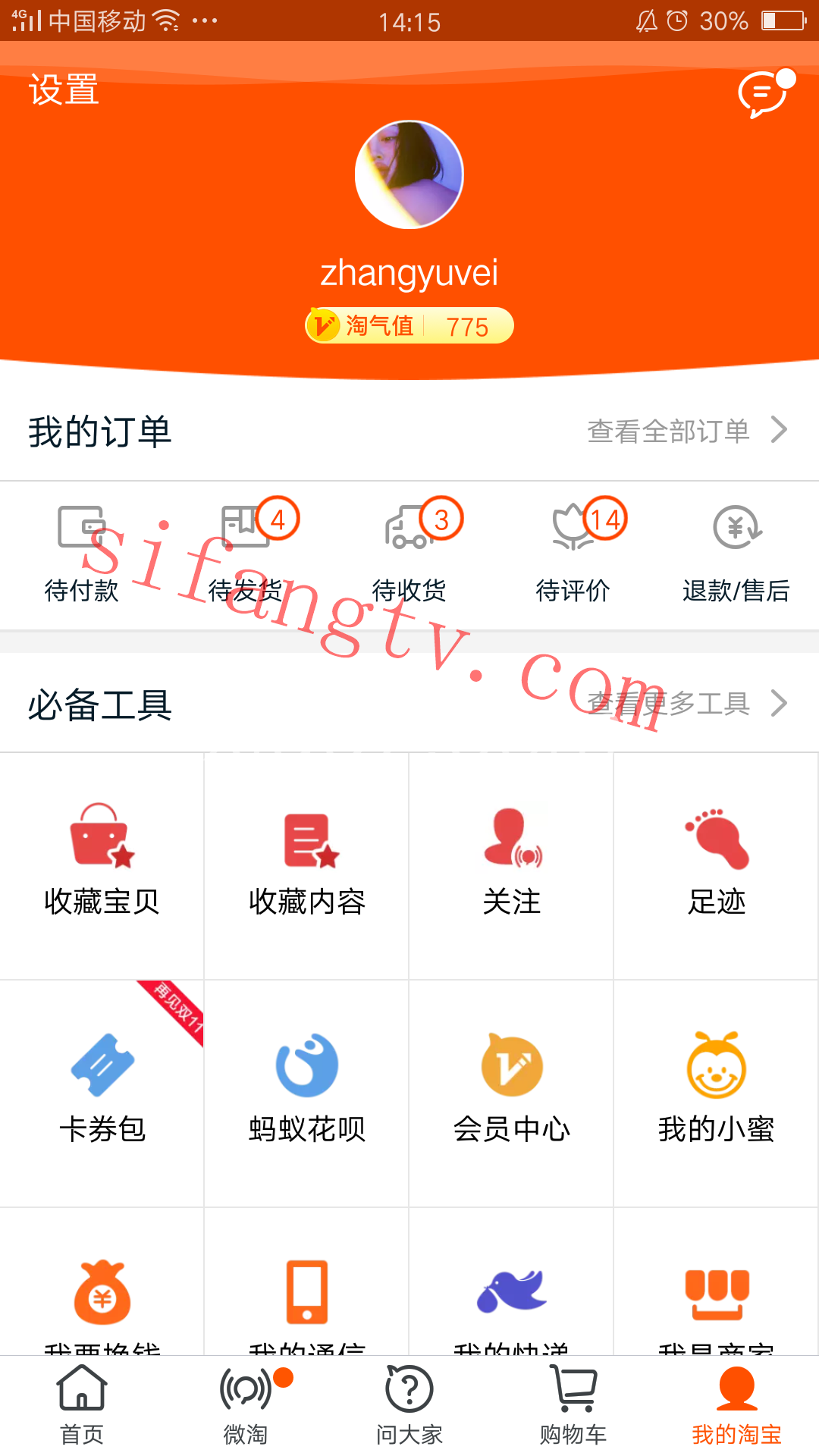Screen dimensions: 819x1456
Task: Open 待付款 pending payment orders
Action: [x=82, y=552]
